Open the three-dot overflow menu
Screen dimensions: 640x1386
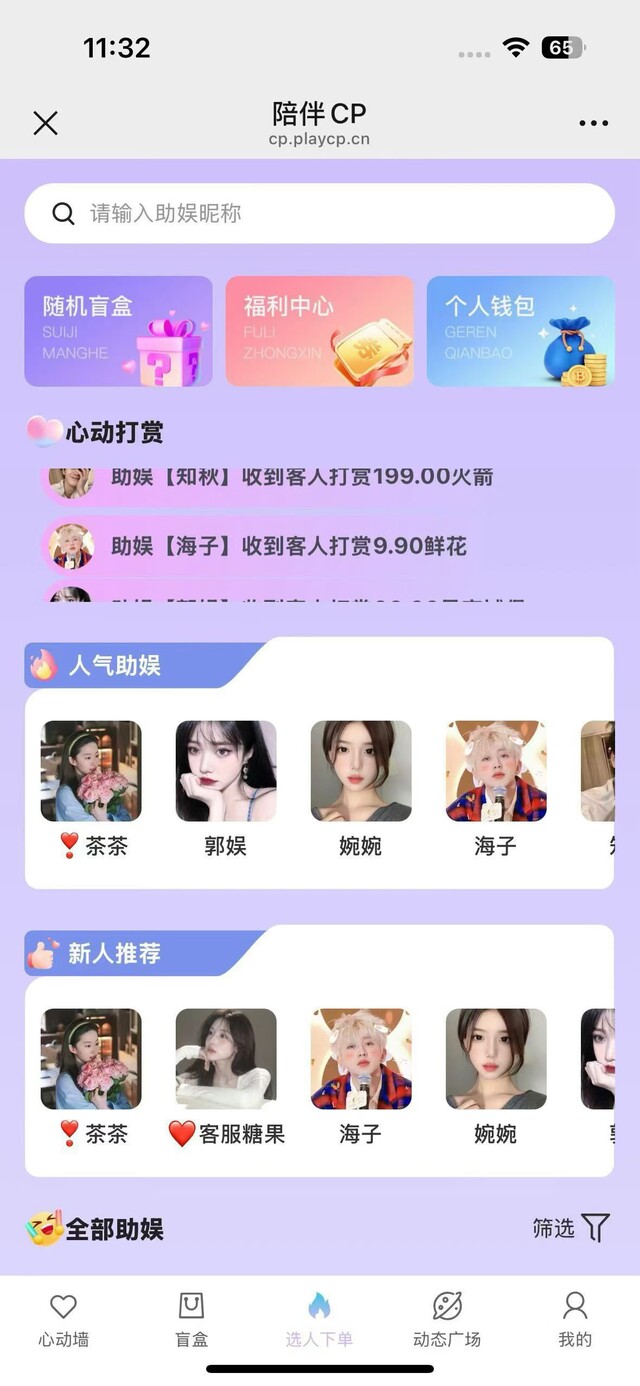coord(593,123)
